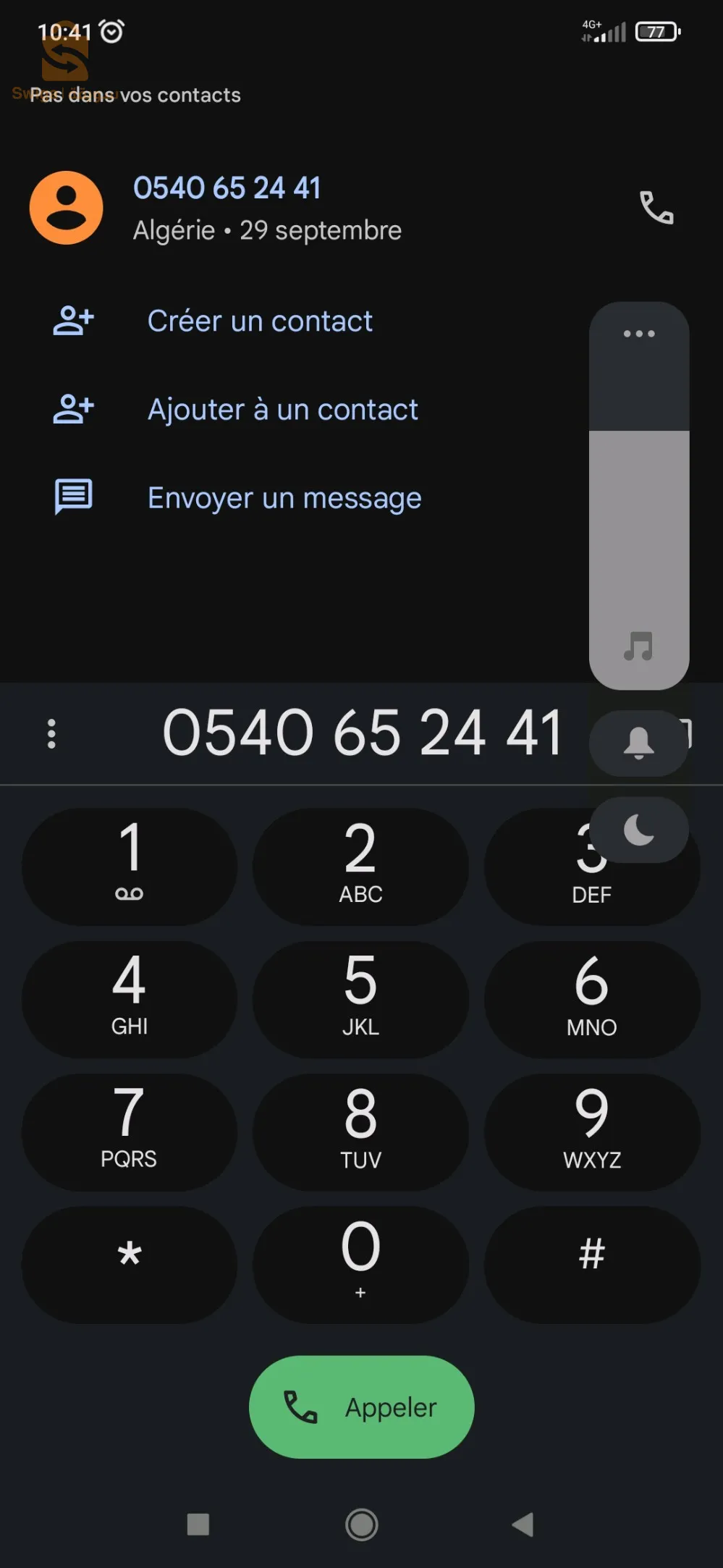Call 0540 65 24 41 via handset icon
Image resolution: width=723 pixels, height=1568 pixels.
click(656, 208)
